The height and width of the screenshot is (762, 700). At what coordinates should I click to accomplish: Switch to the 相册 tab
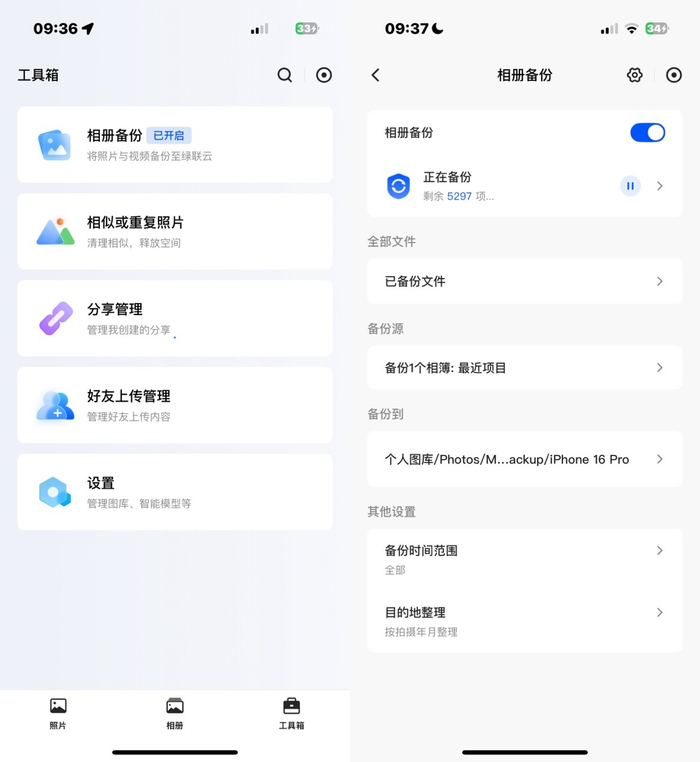coord(175,713)
